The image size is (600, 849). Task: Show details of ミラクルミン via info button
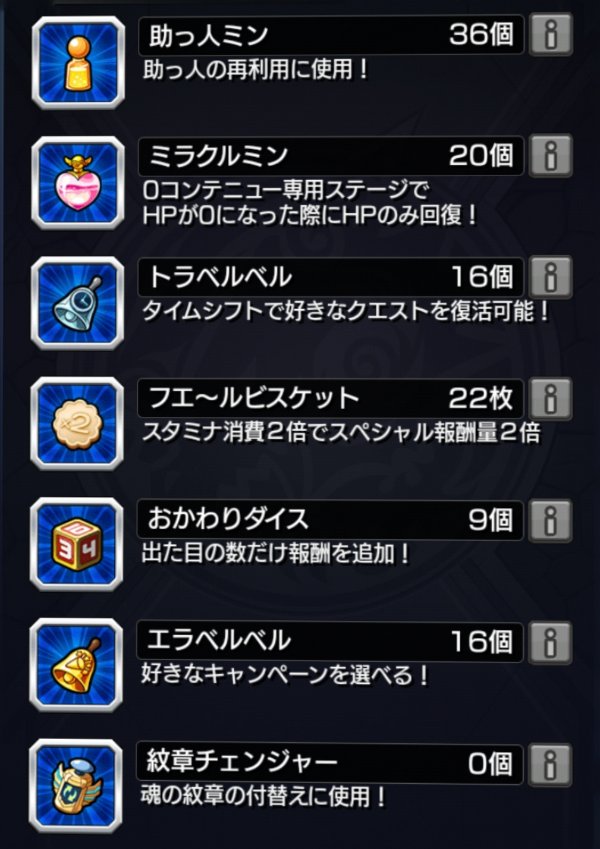pos(551,156)
